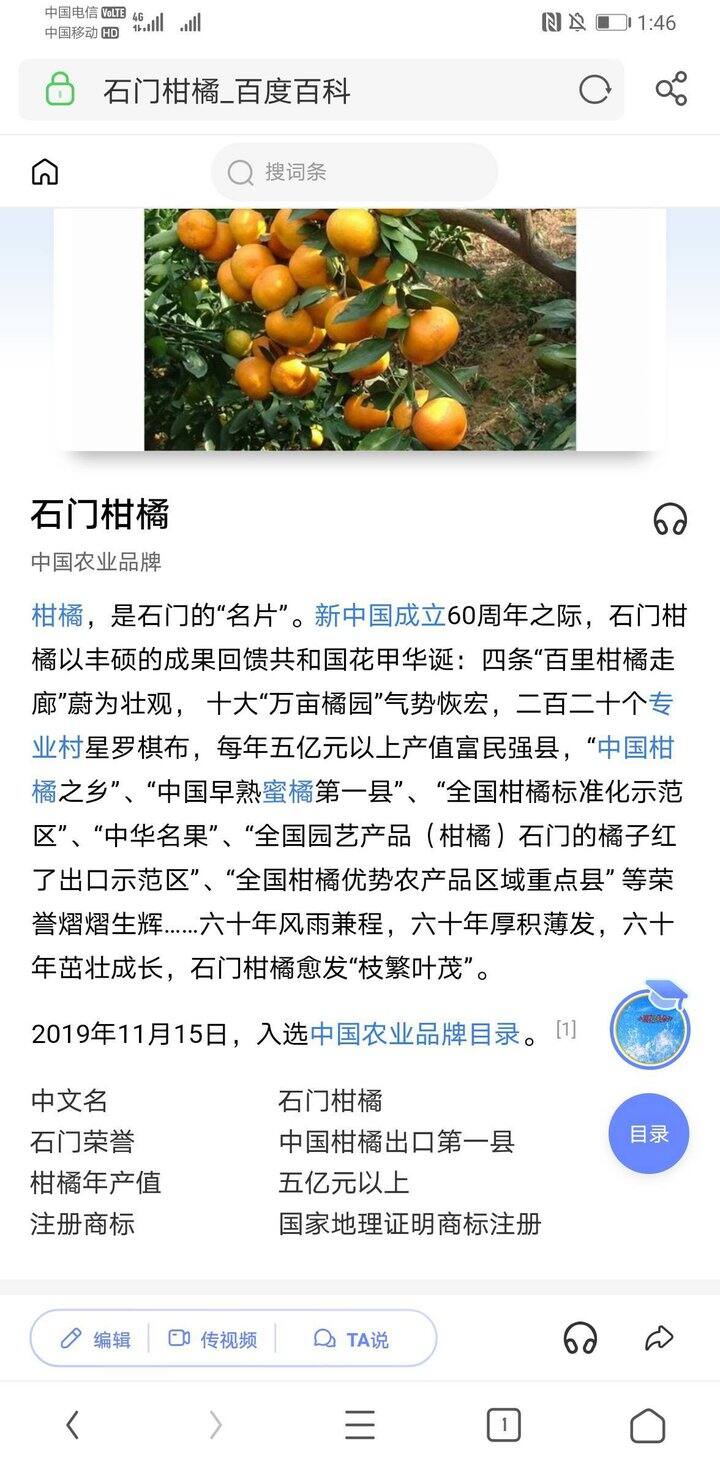Select 传视频 to upload a video
Screen dimensions: 720x1469
click(213, 1339)
